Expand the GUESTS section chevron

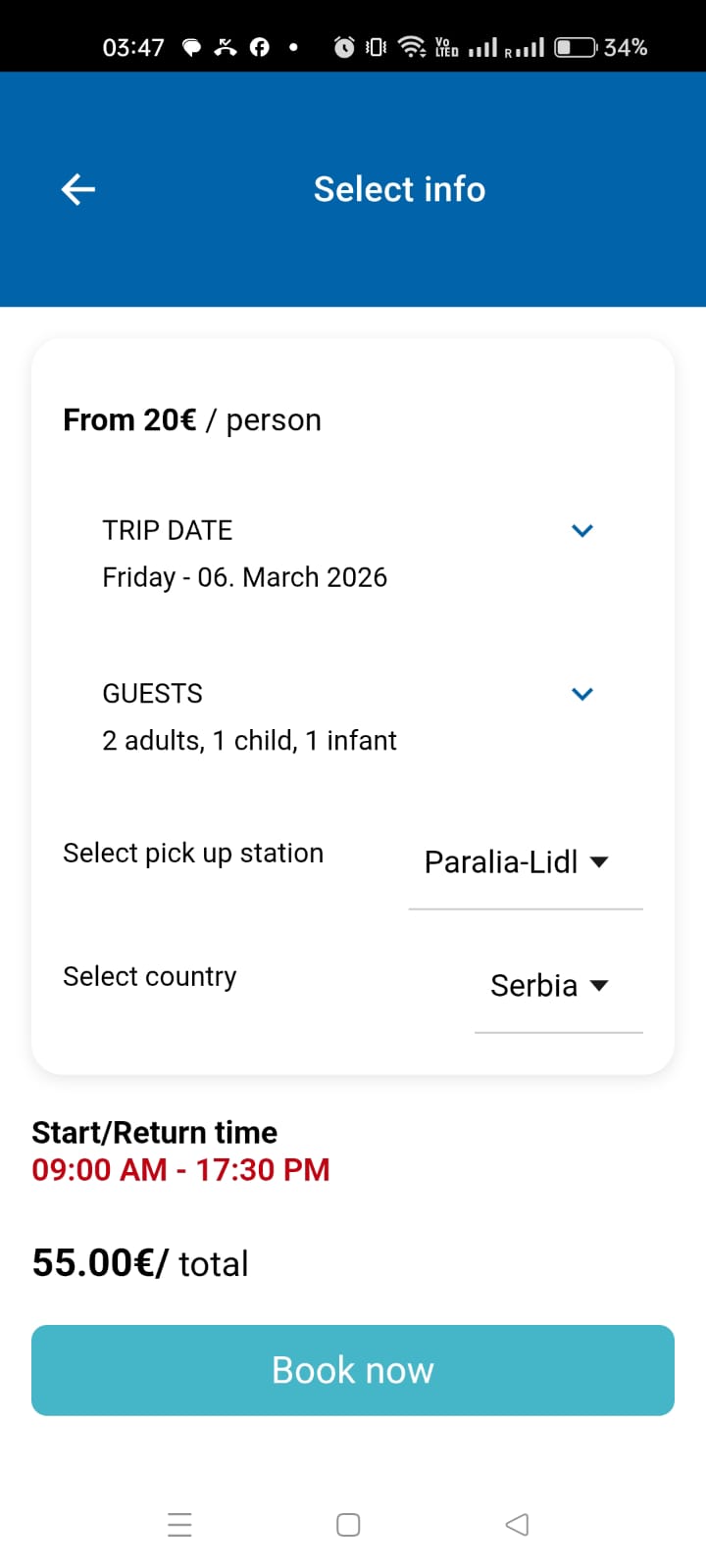[582, 693]
